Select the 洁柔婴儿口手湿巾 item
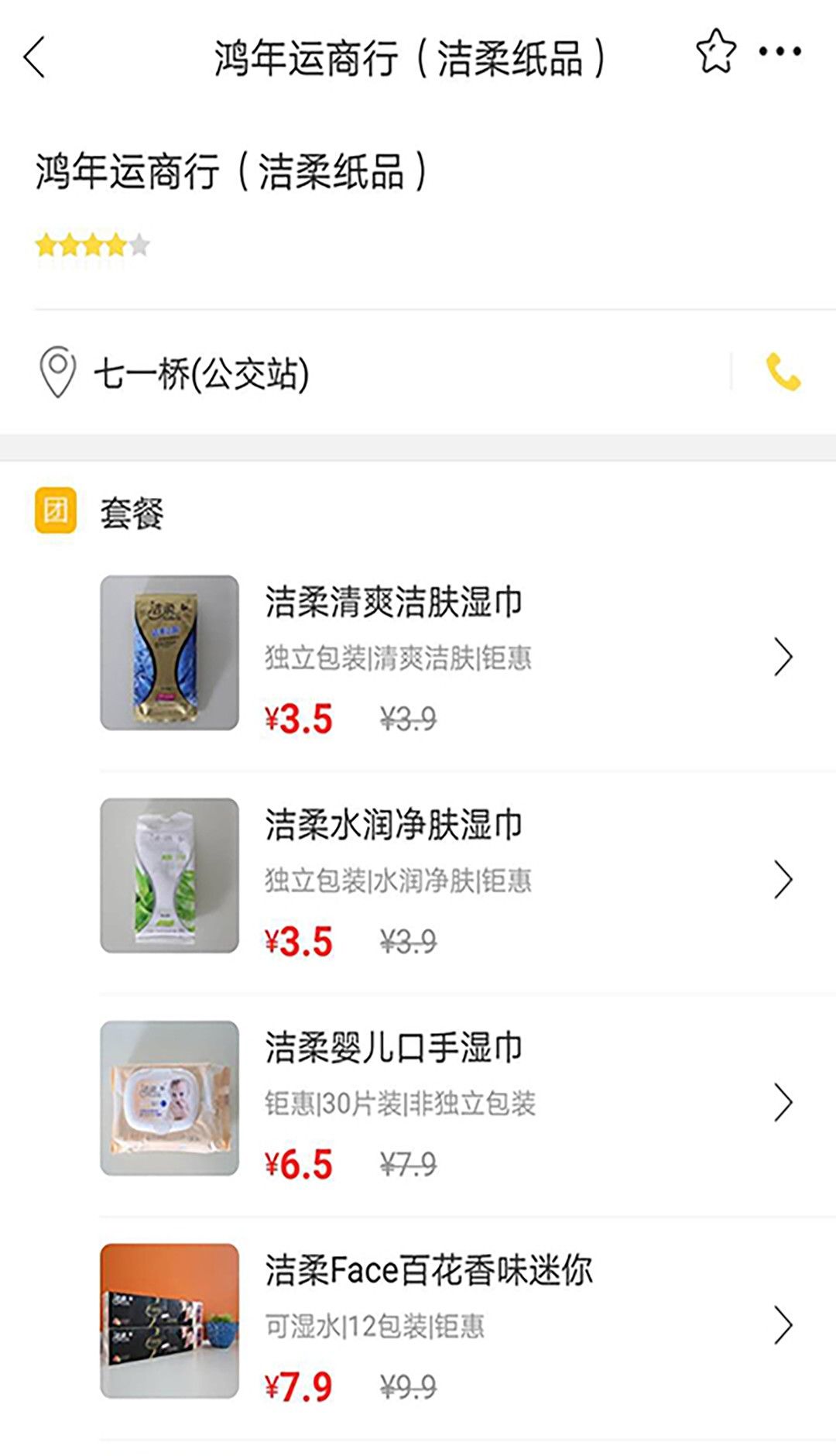Image resolution: width=836 pixels, height=1456 pixels. [x=449, y=1101]
